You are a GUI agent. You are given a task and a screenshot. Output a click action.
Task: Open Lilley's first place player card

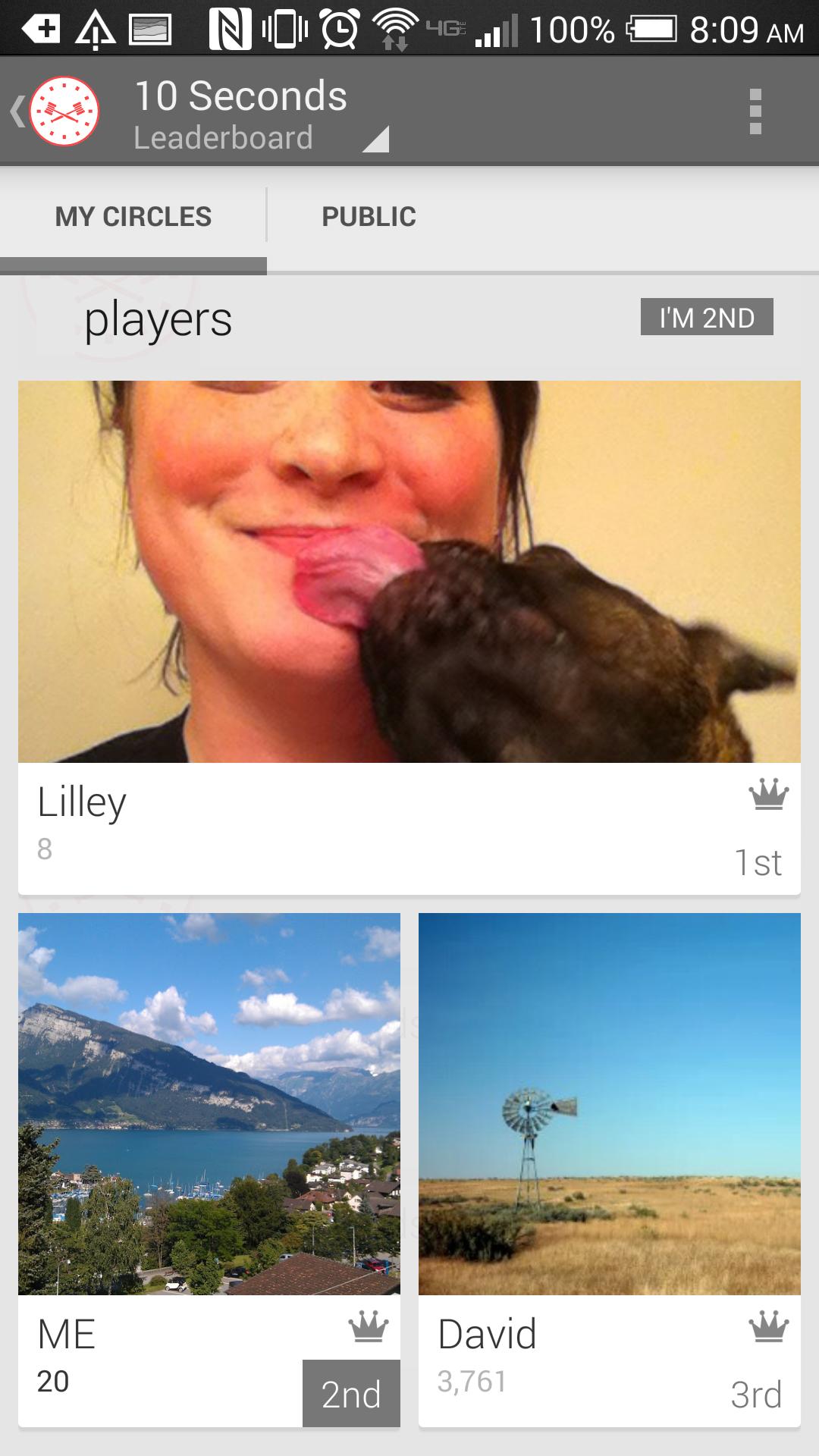(x=409, y=637)
